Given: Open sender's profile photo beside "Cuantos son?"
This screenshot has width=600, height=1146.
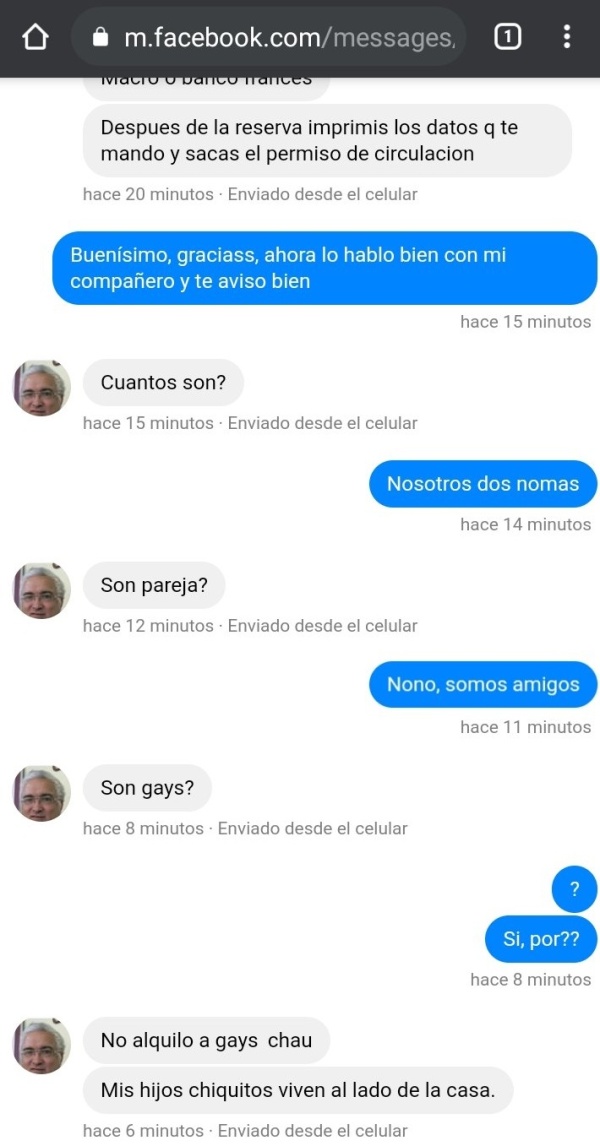Looking at the screenshot, I should (x=41, y=388).
